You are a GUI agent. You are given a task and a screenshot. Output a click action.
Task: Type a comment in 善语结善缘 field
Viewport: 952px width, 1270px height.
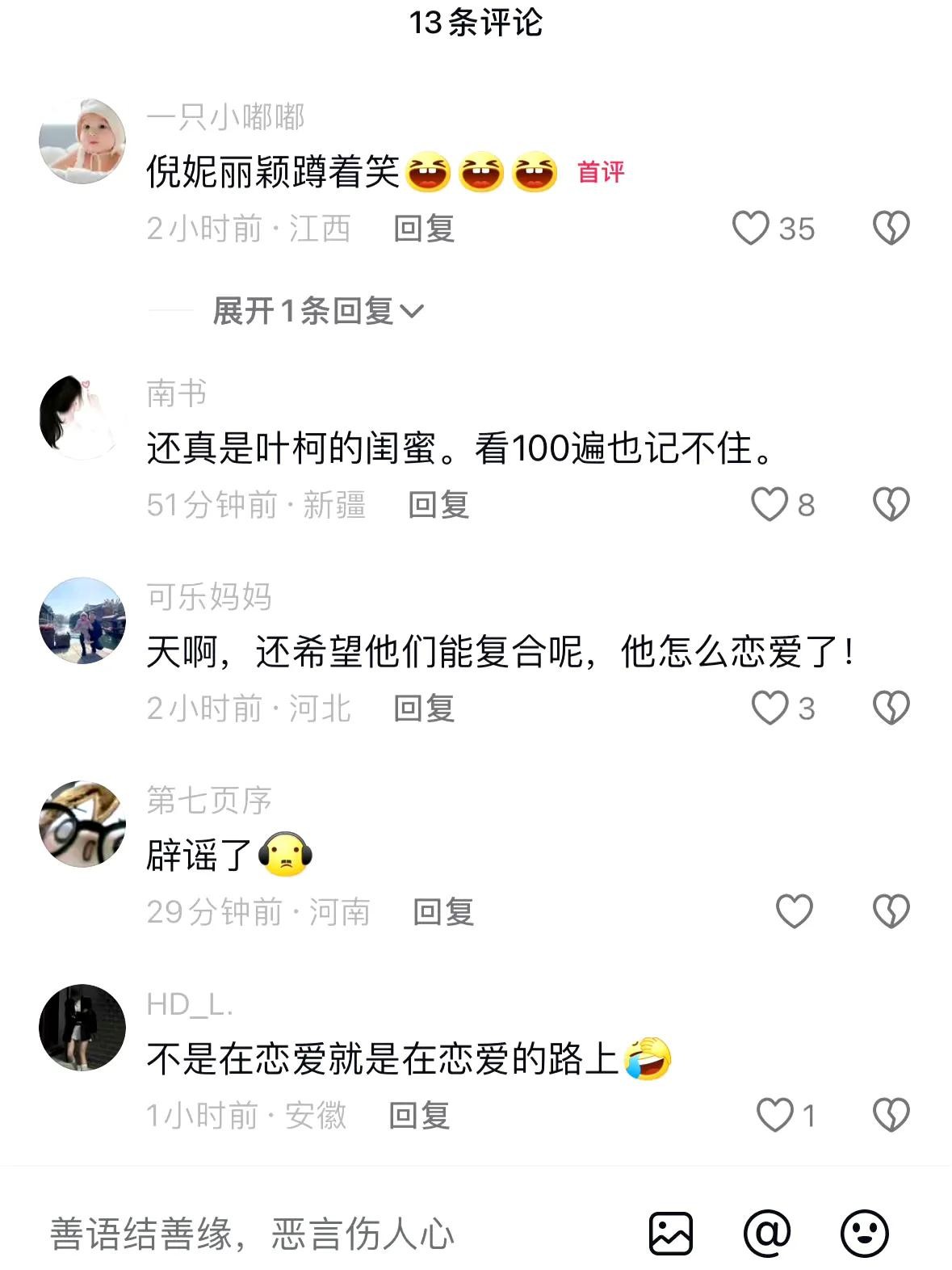pyautogui.click(x=323, y=1234)
